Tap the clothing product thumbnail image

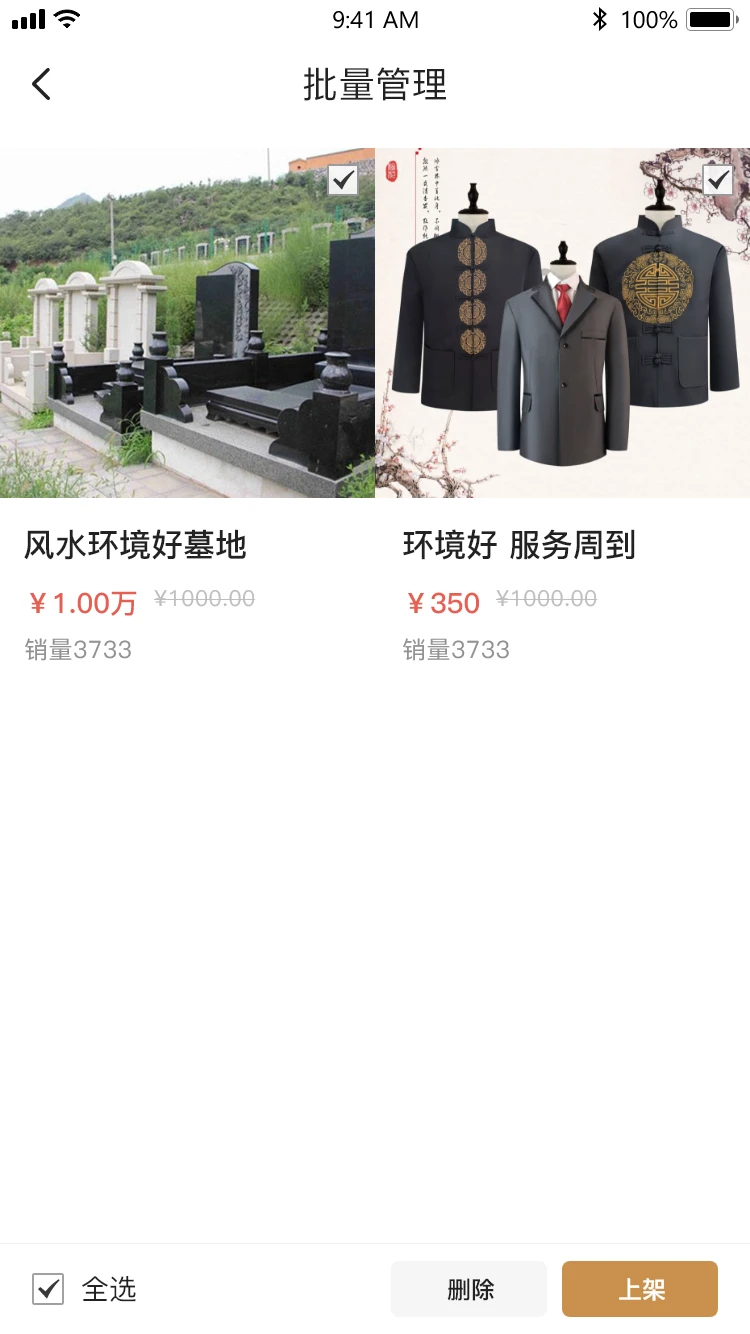tap(562, 322)
